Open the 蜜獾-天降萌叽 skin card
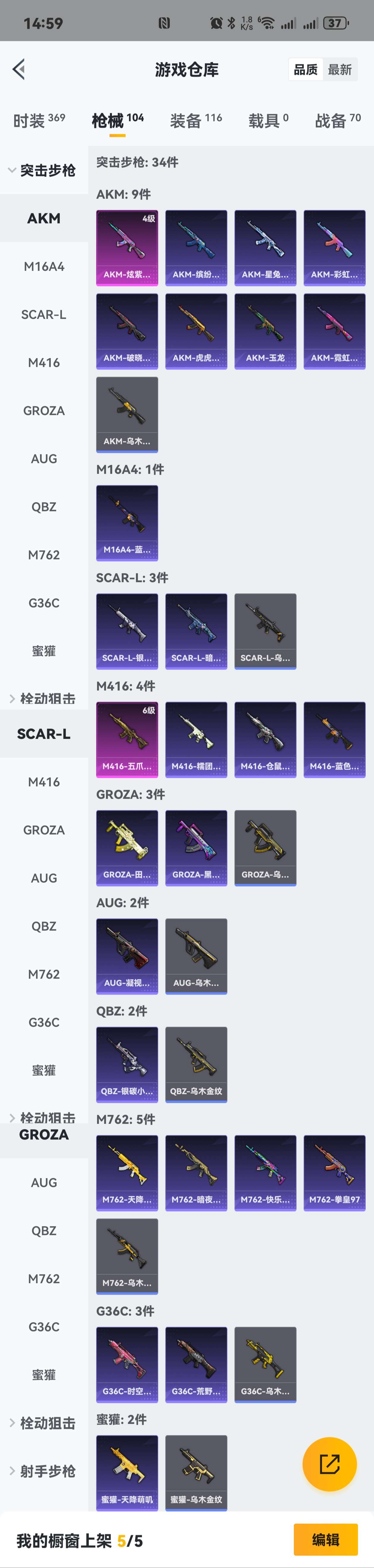This screenshot has height=1568, width=374. click(127, 1472)
